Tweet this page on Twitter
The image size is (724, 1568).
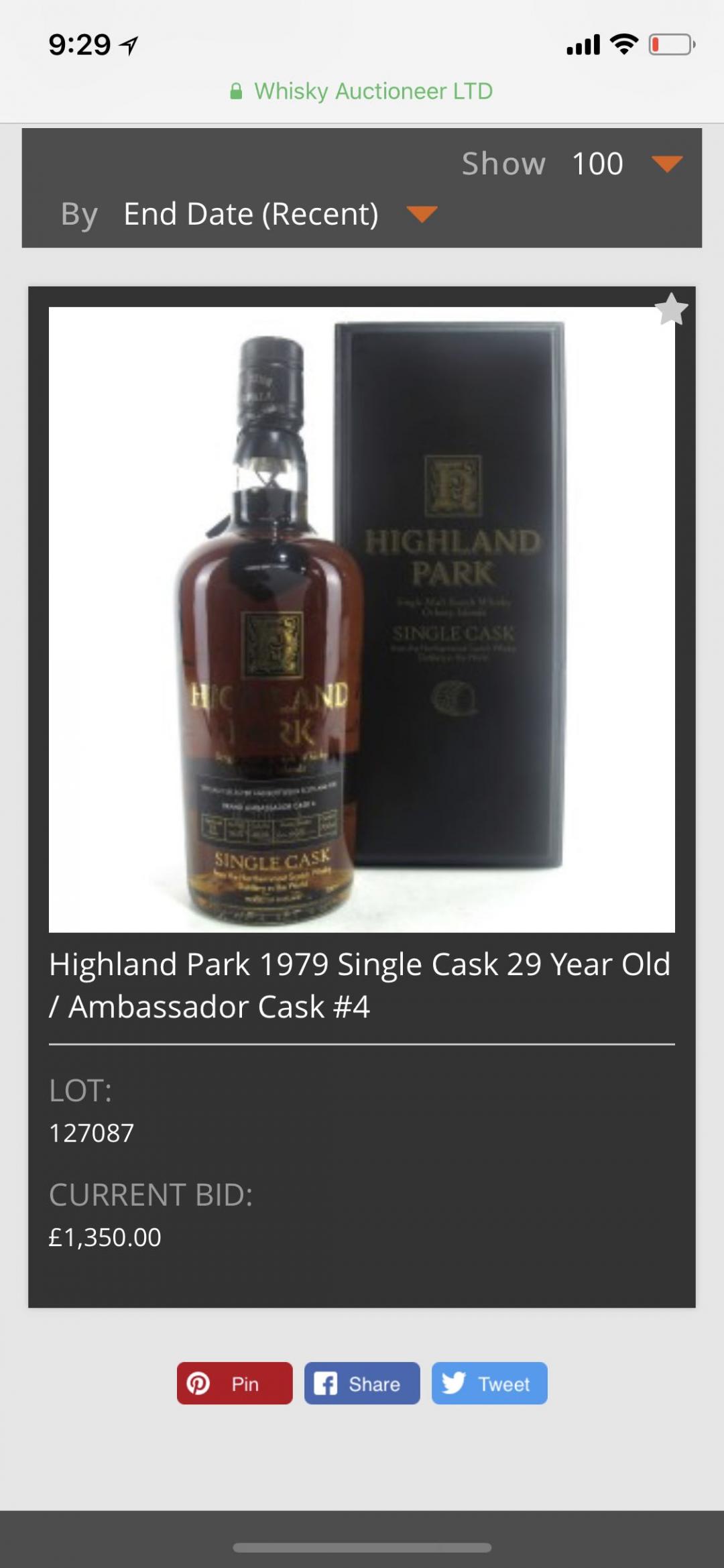coord(489,1384)
